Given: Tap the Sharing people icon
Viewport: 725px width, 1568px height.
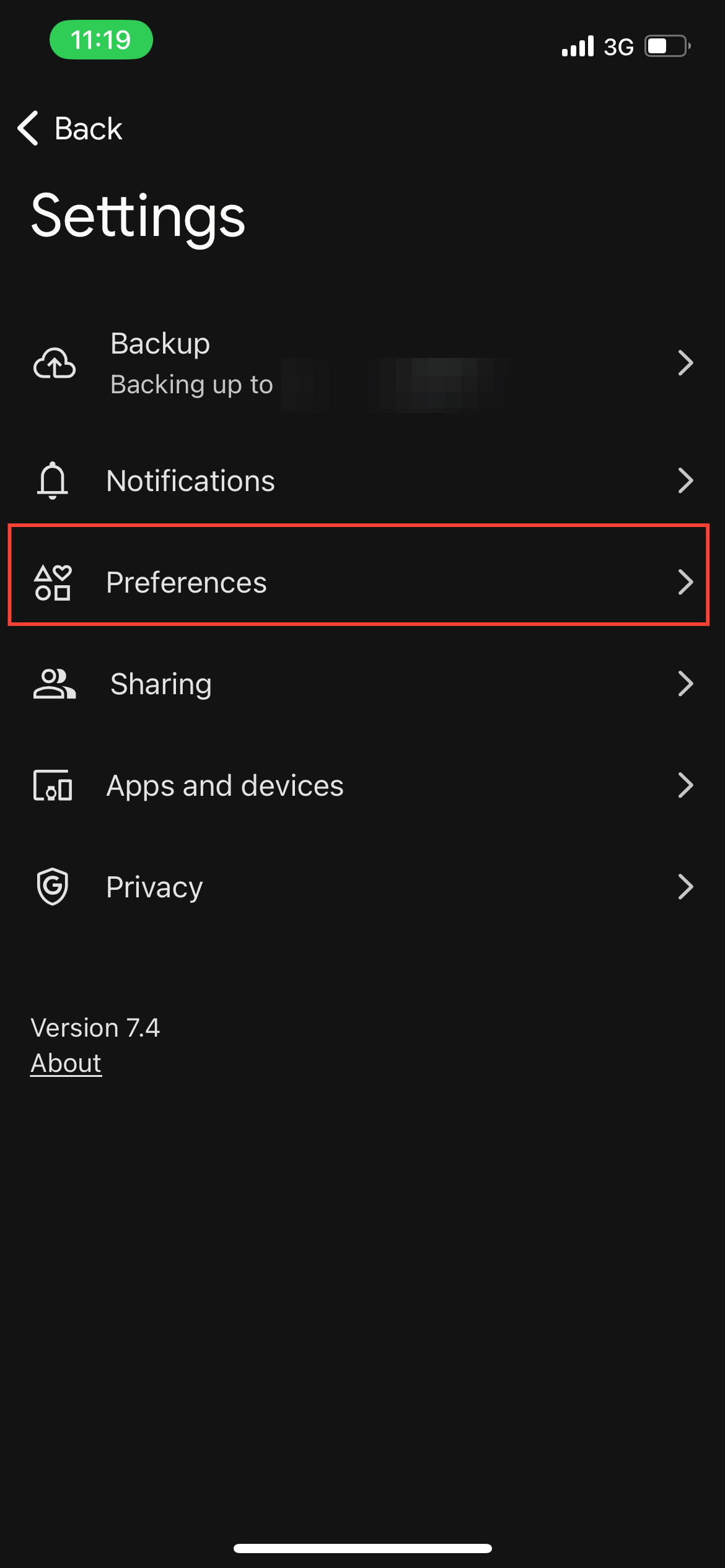Looking at the screenshot, I should (53, 684).
